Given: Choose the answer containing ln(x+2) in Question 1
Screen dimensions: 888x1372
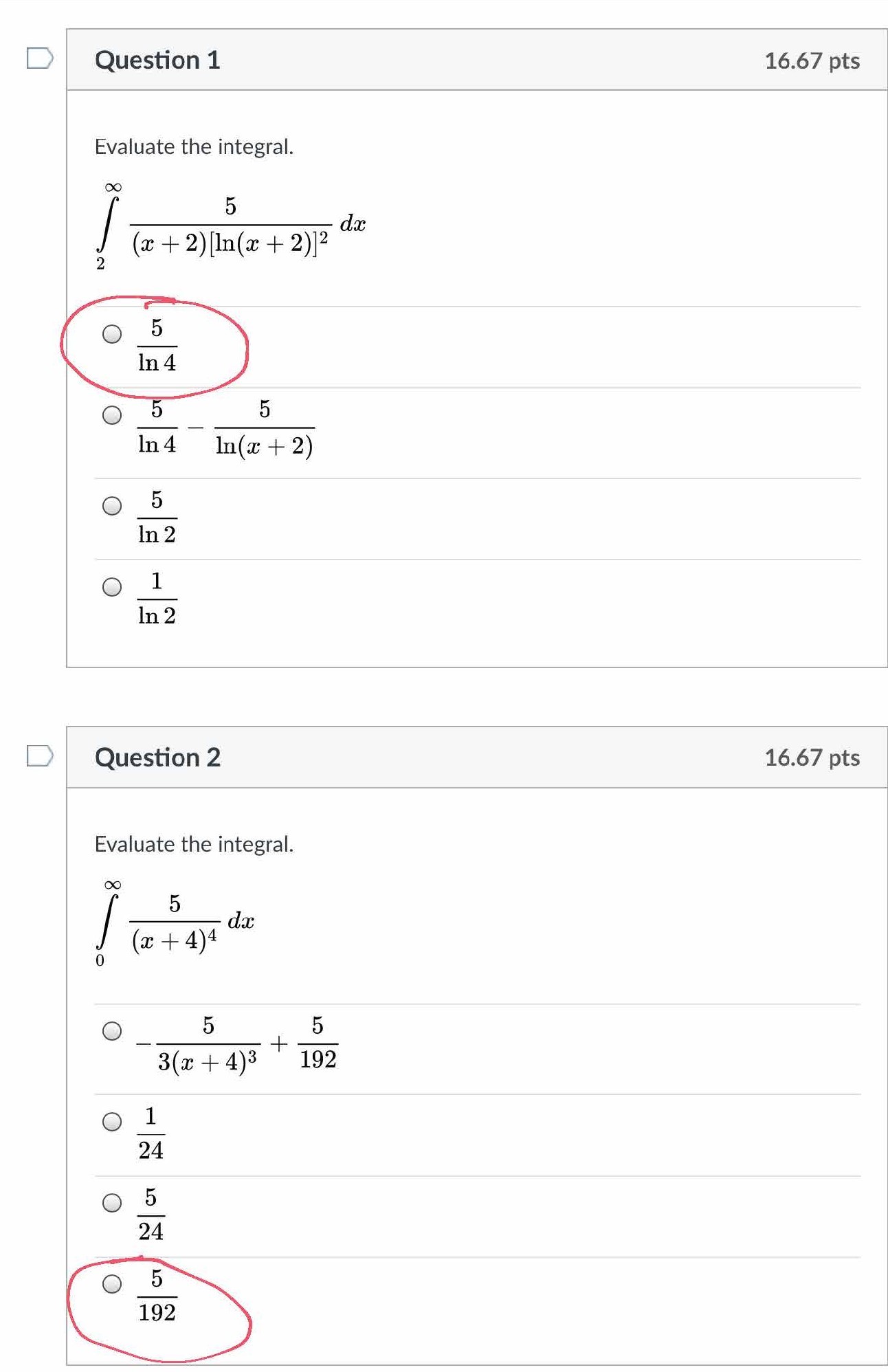Looking at the screenshot, I should coord(112,415).
